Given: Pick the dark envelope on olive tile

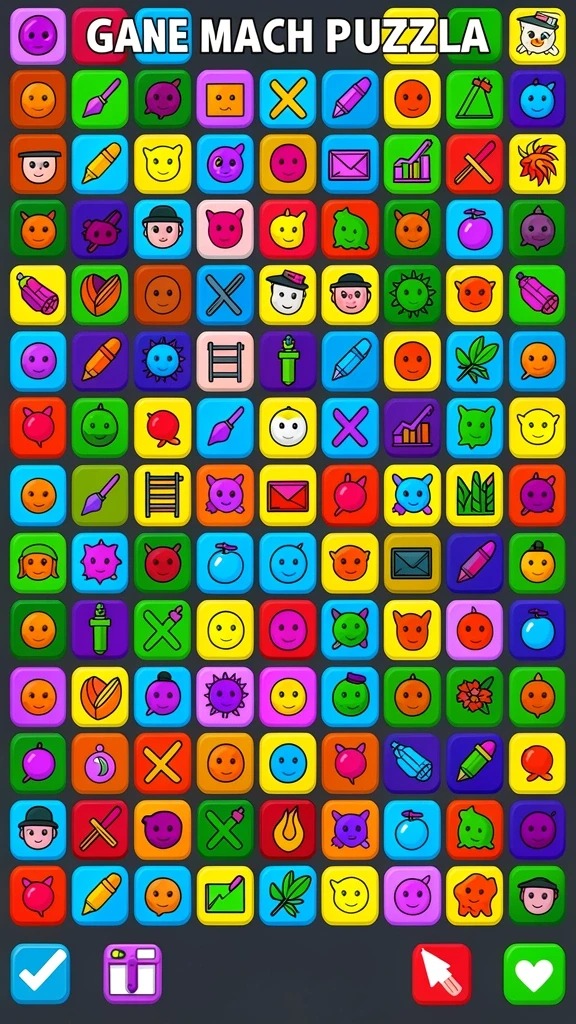Looking at the screenshot, I should [x=412, y=562].
